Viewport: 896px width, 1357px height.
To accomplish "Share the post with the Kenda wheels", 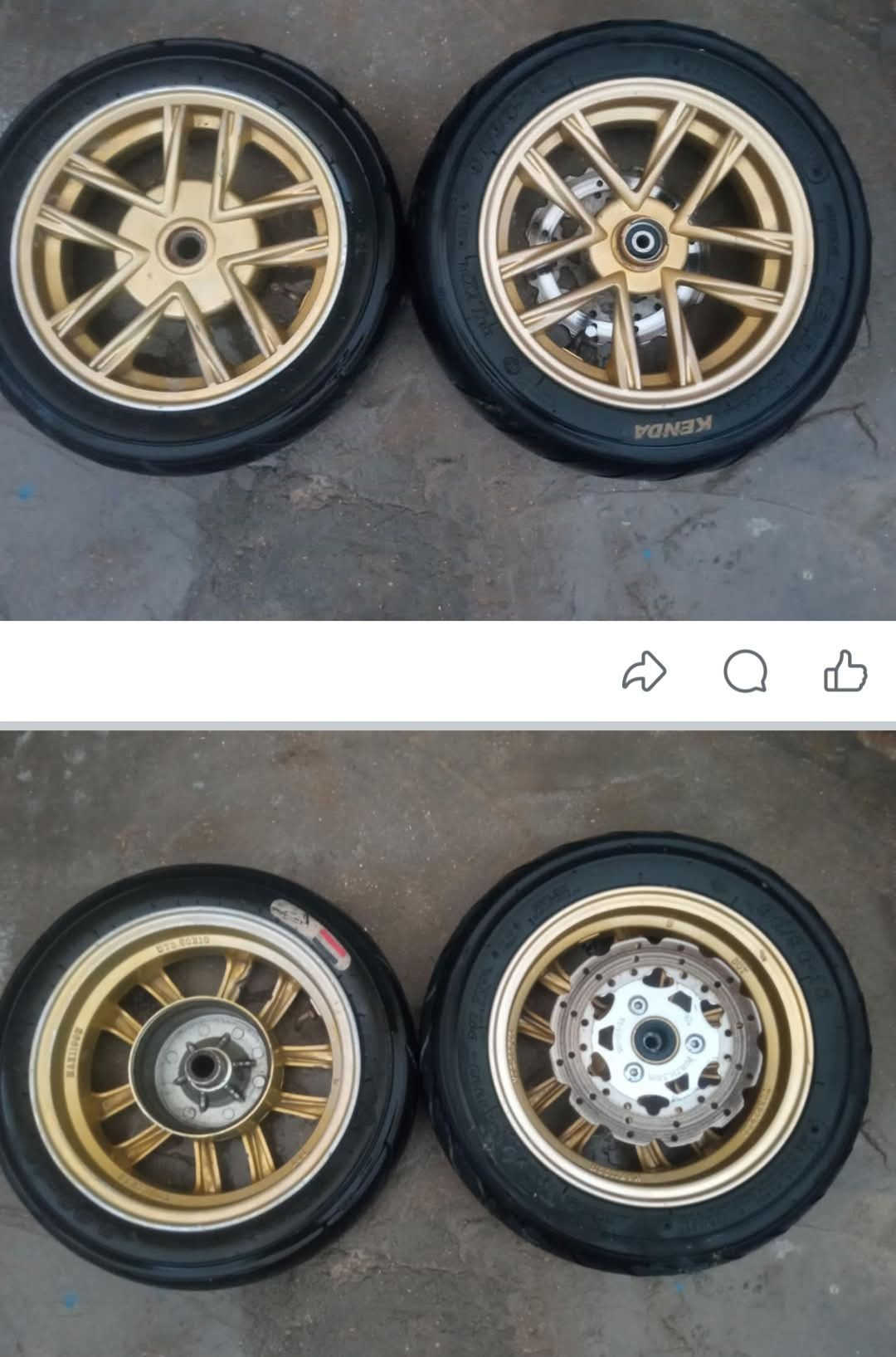I will (644, 671).
